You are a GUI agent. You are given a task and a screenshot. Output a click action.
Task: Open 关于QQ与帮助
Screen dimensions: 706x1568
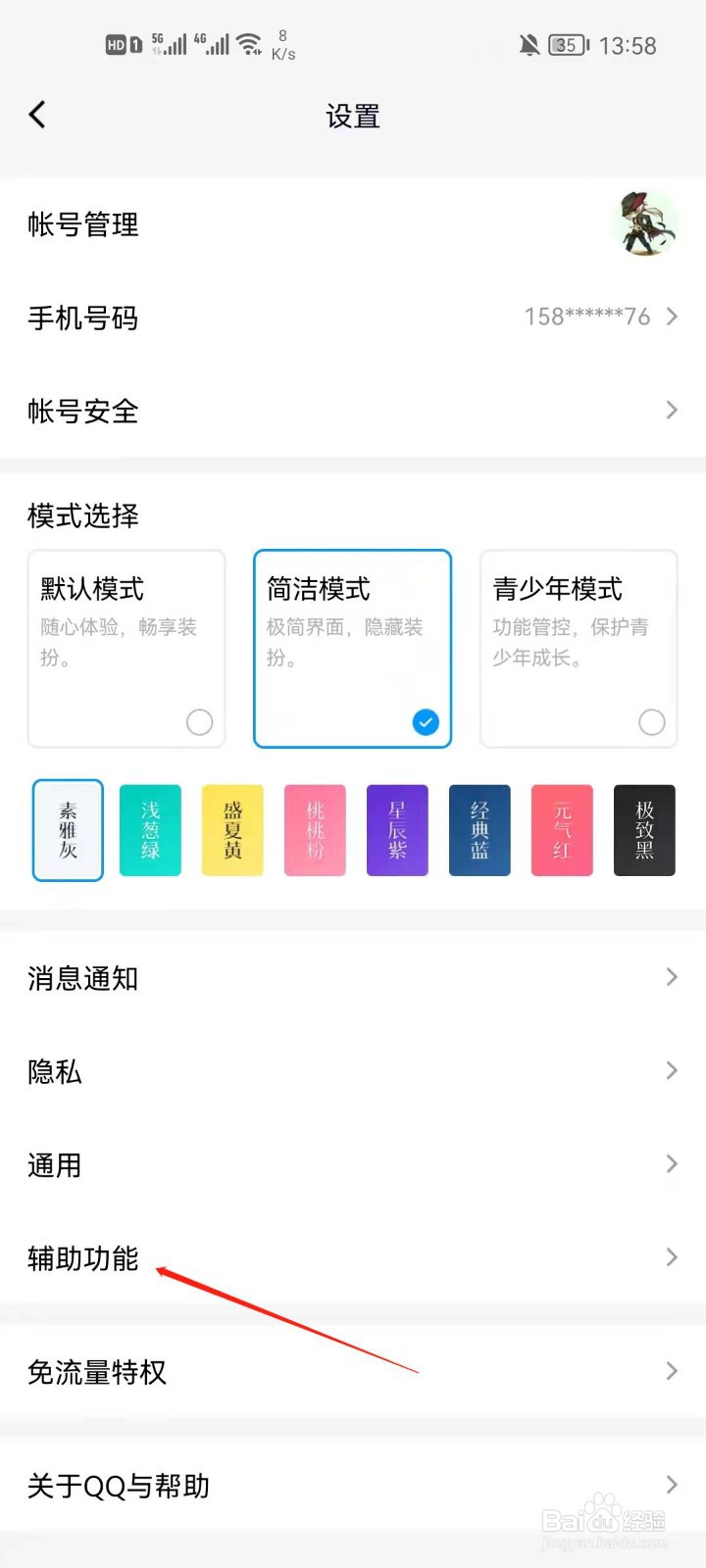click(x=118, y=1486)
